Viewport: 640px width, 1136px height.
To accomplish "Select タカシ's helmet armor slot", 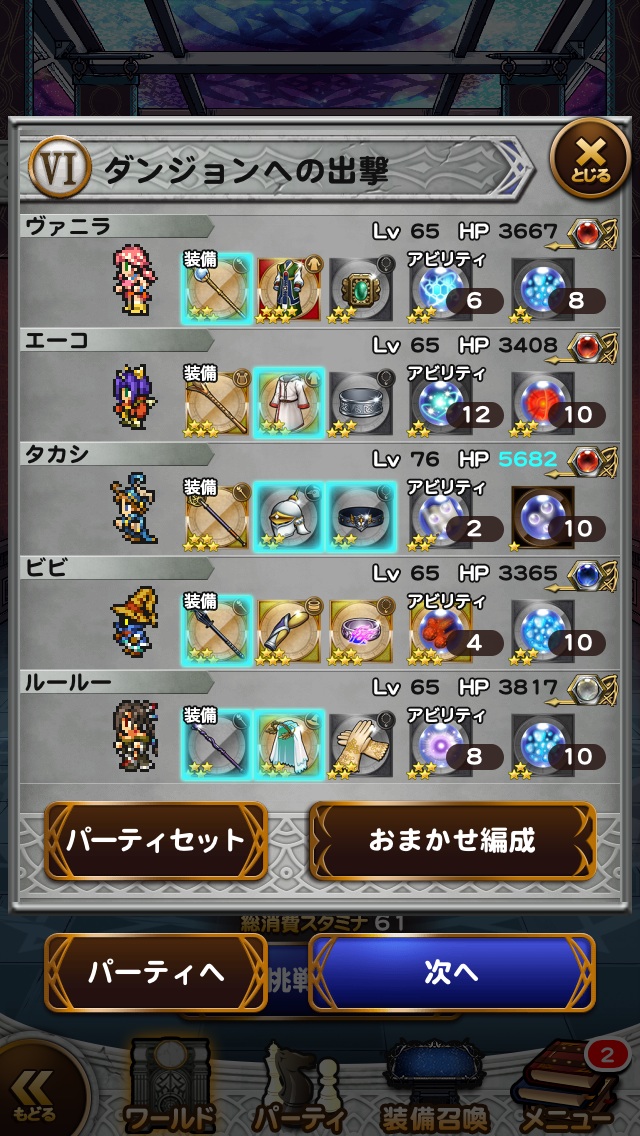I will click(x=289, y=515).
